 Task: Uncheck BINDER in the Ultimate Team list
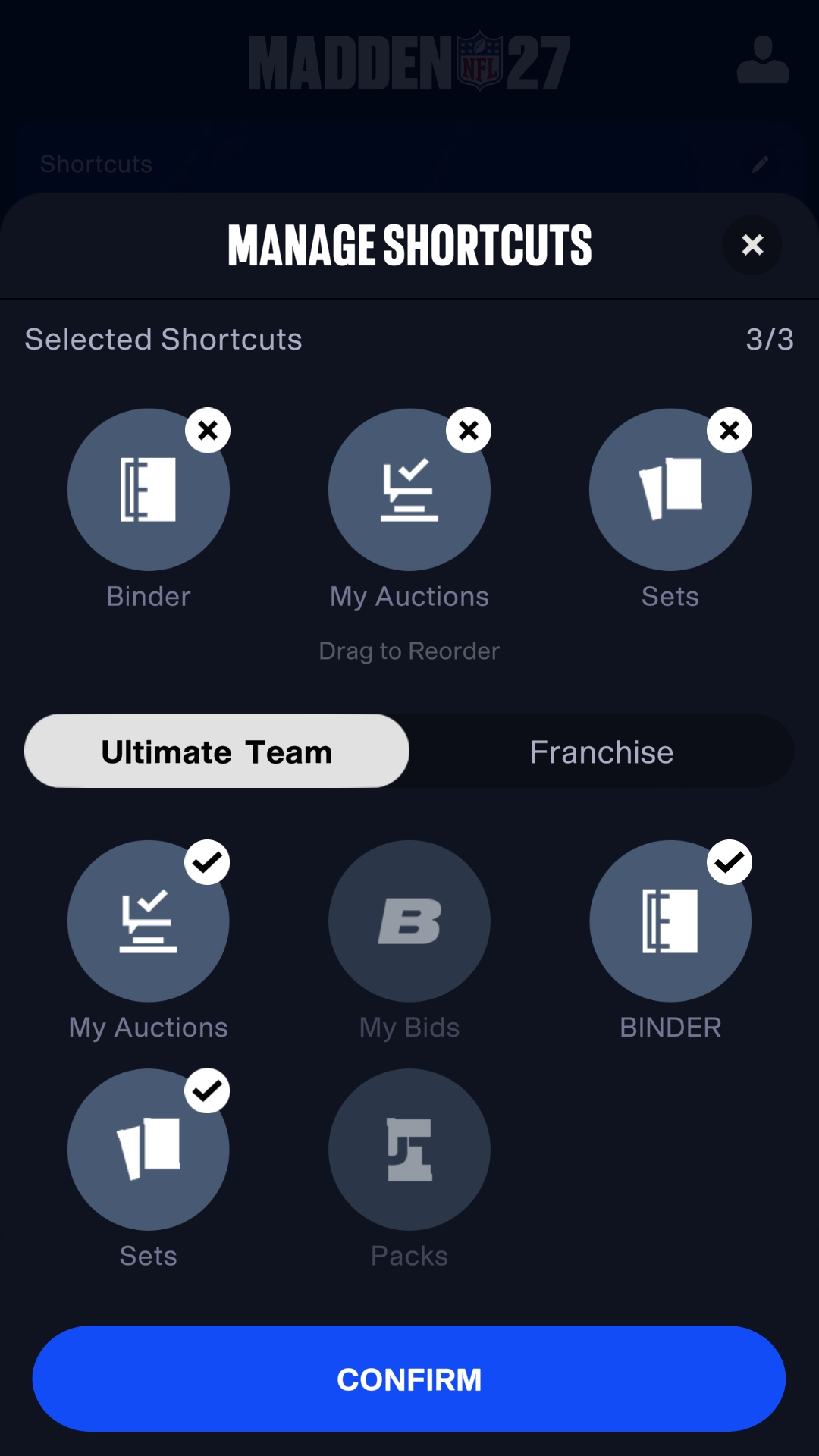(670, 921)
